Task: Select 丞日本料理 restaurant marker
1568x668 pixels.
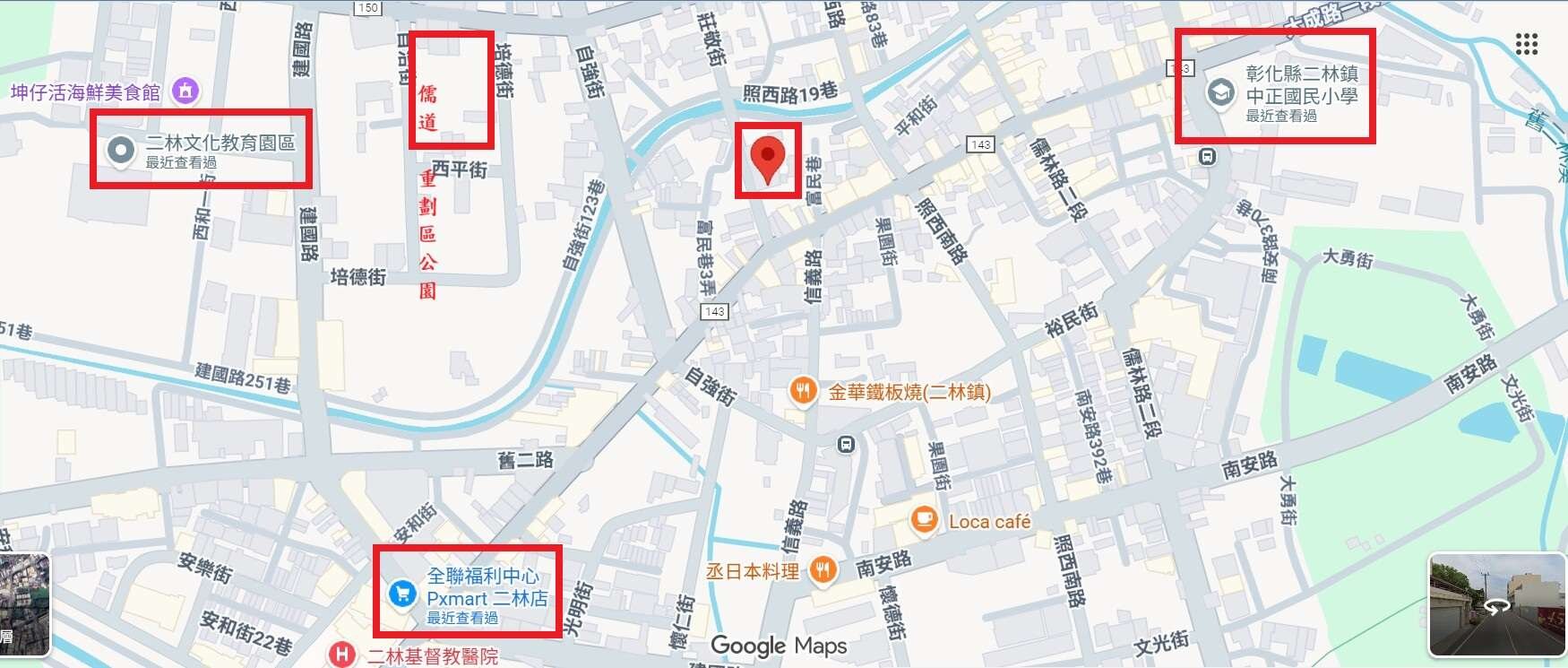Action: pos(823,570)
